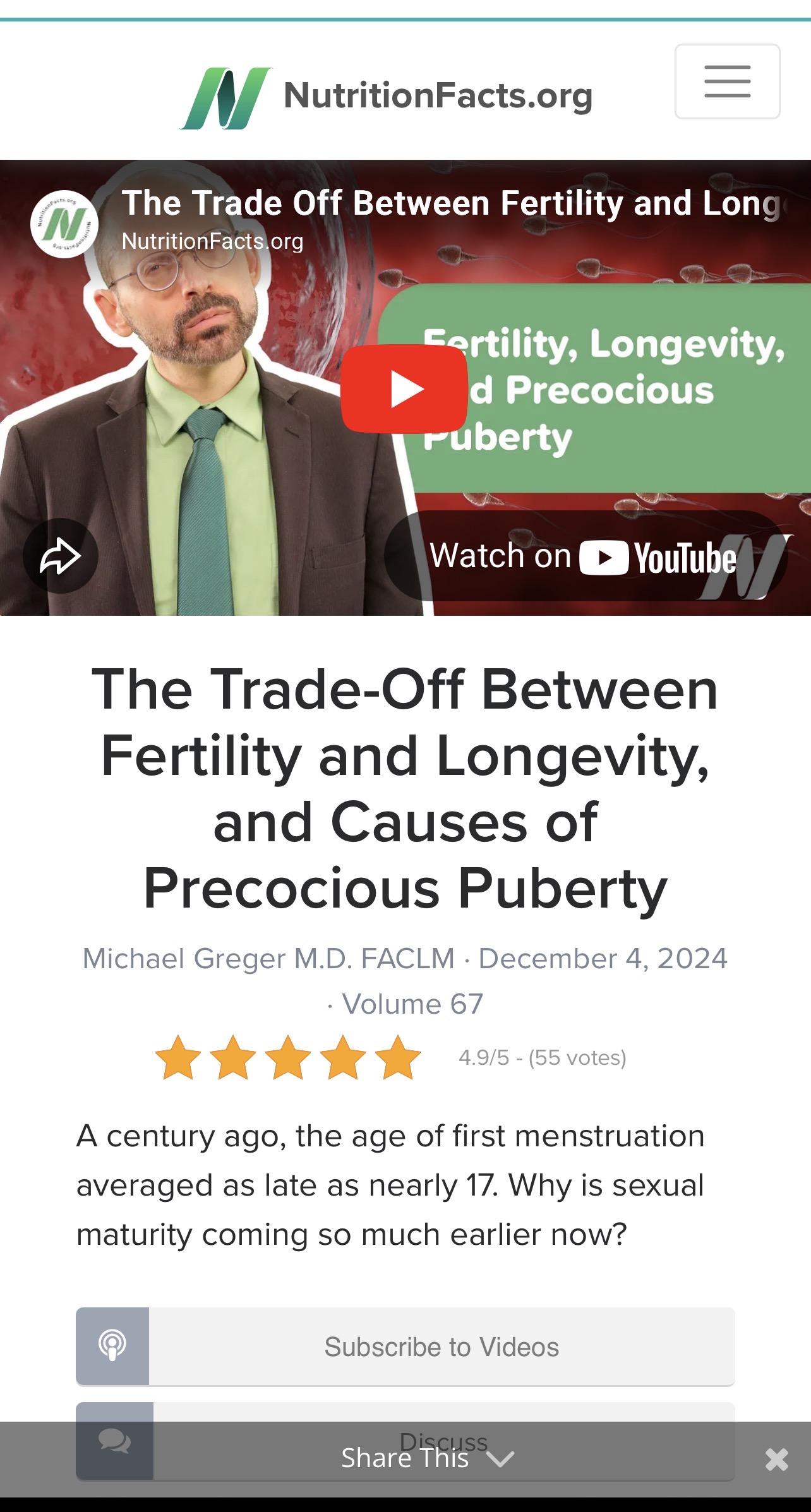This screenshot has width=811, height=1512.
Task: Open the video title link on the player
Action: tap(452, 203)
